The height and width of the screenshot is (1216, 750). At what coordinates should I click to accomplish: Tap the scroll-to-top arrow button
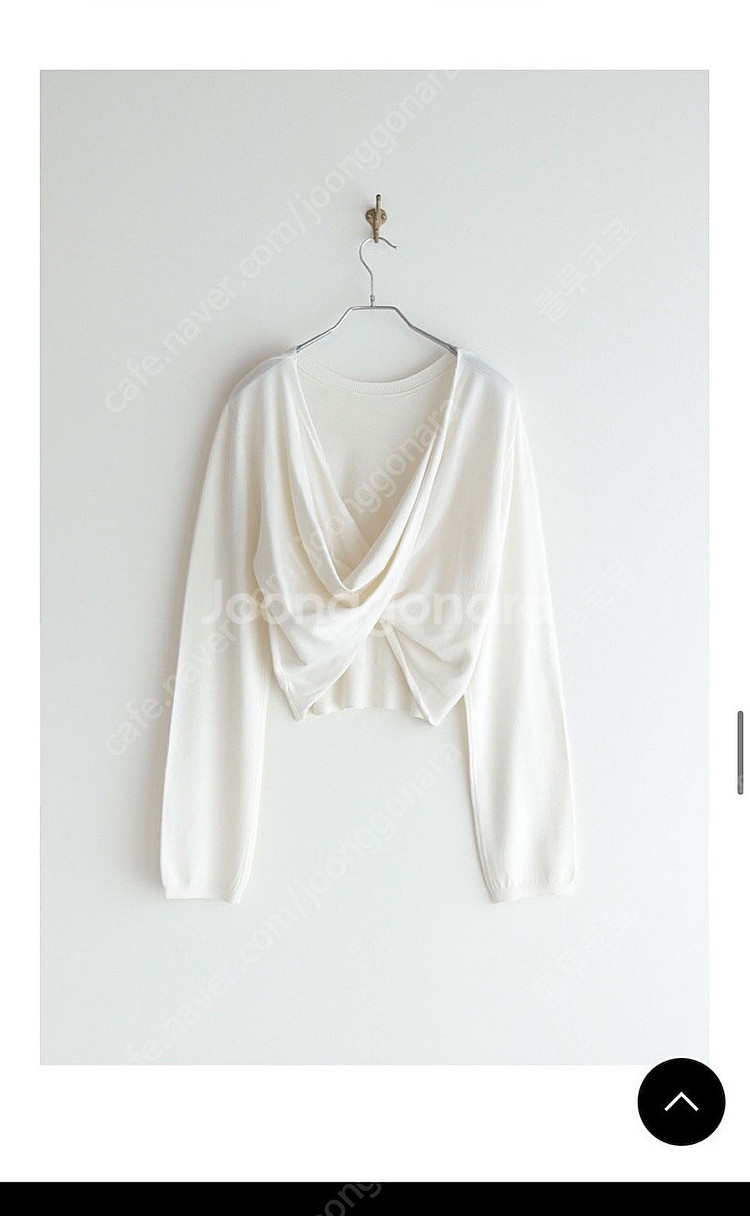coord(681,1101)
